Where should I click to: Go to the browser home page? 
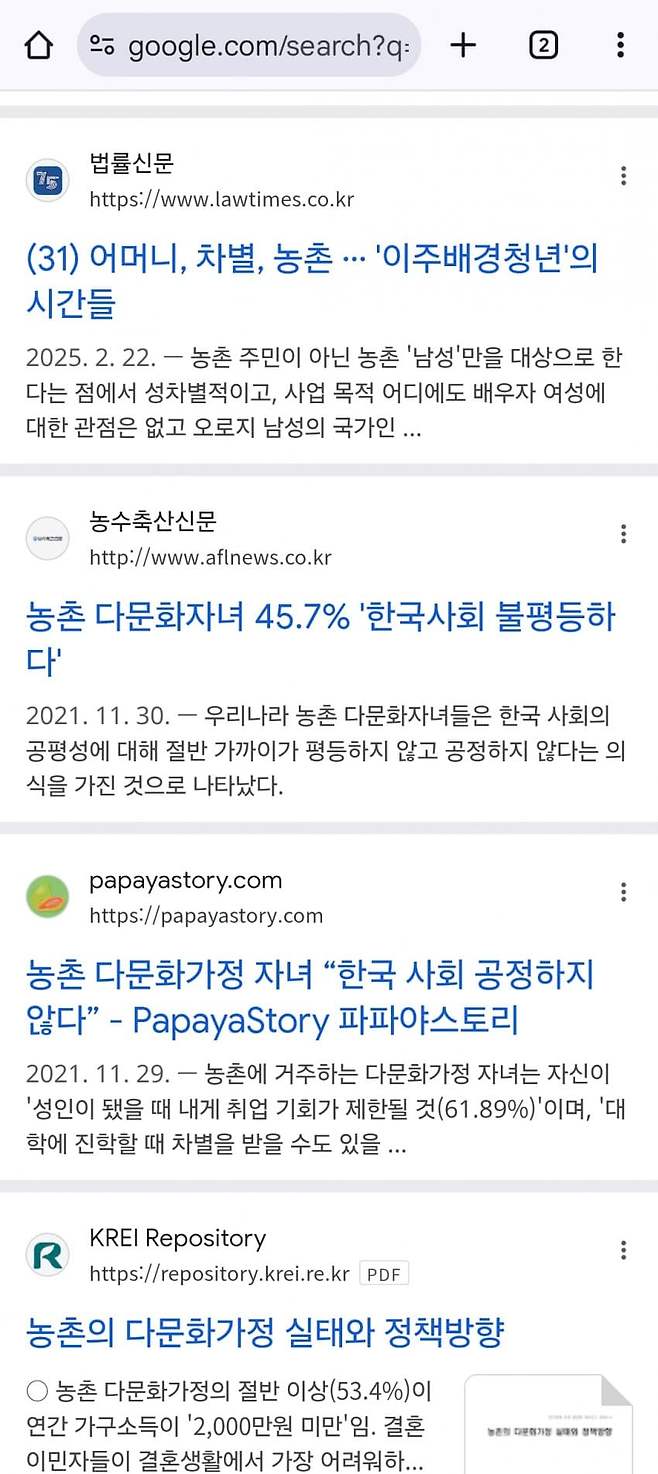[38, 45]
